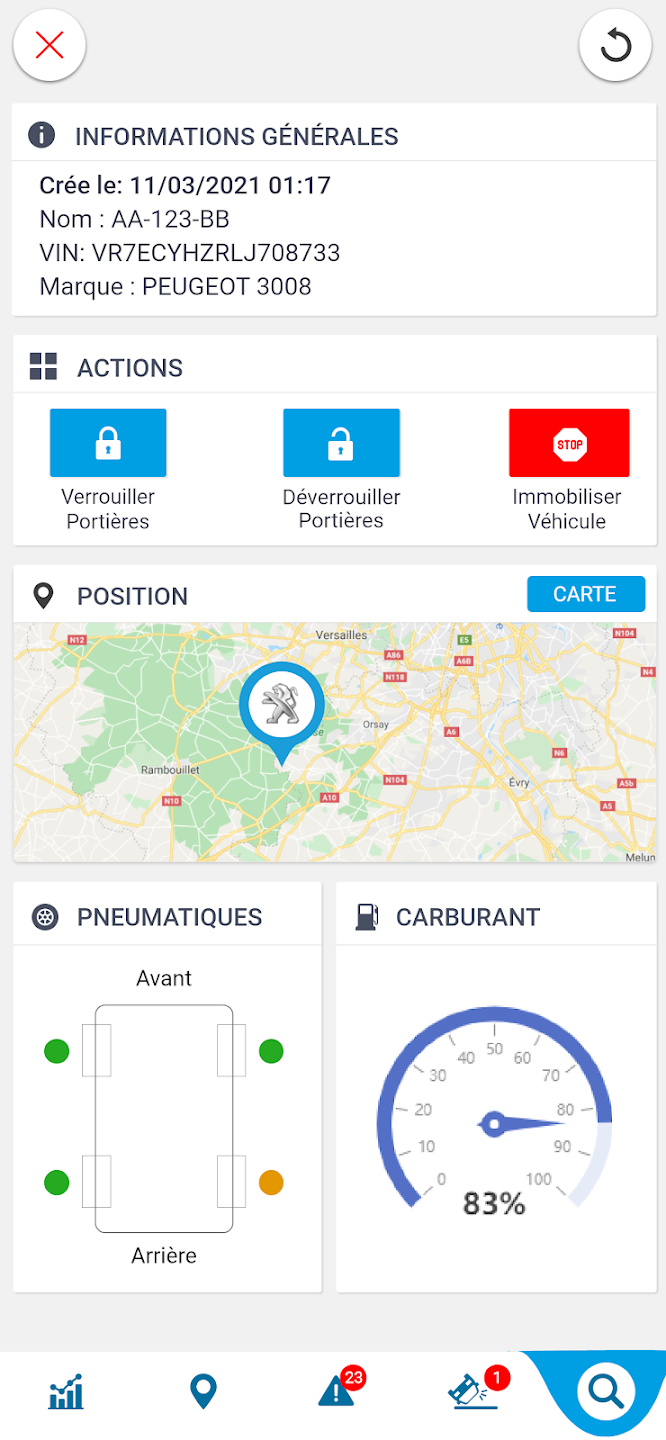Tap Verrouiller Portières lock button

pyautogui.click(x=108, y=443)
